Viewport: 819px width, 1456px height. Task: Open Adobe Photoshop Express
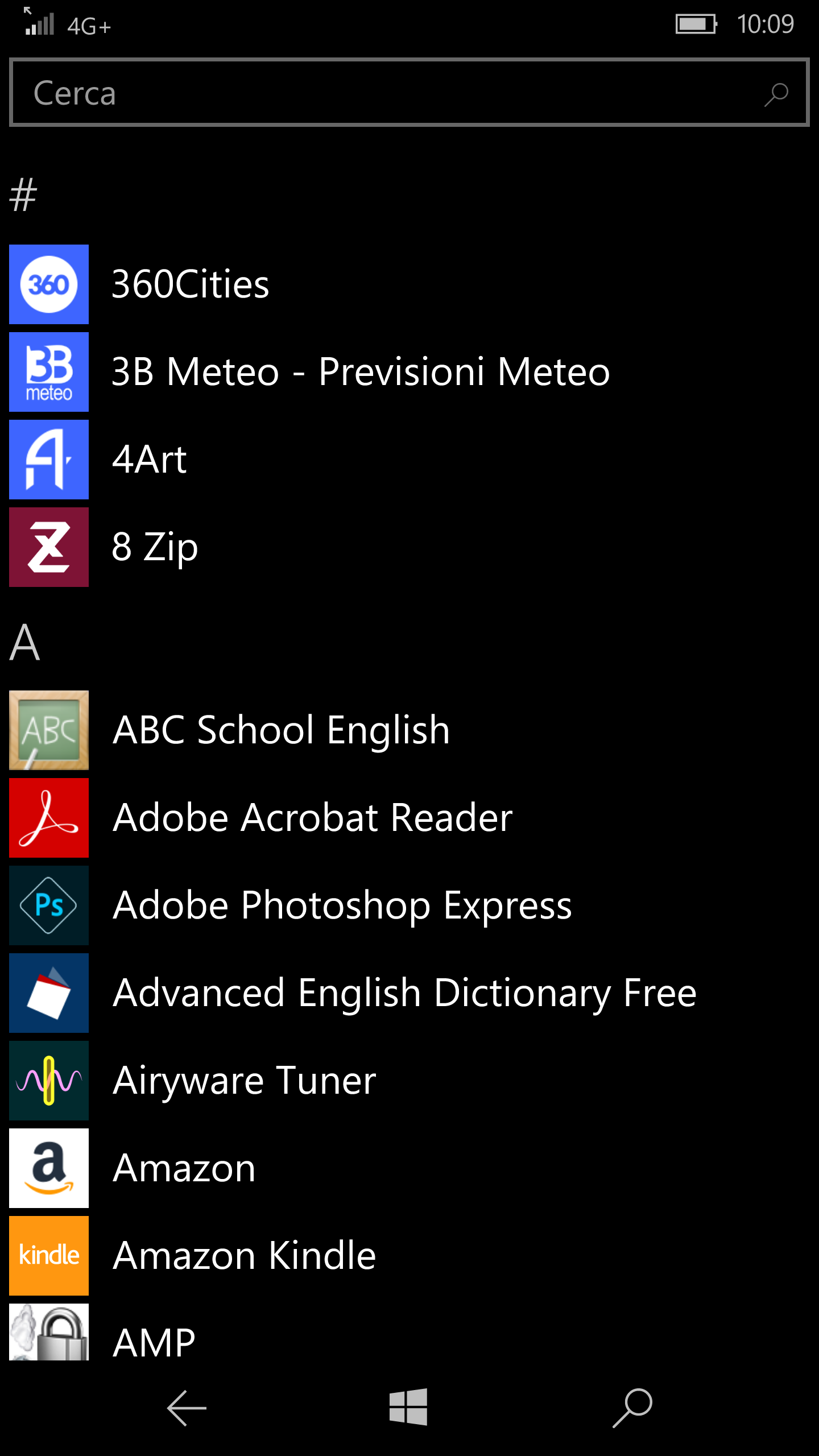pos(342,905)
